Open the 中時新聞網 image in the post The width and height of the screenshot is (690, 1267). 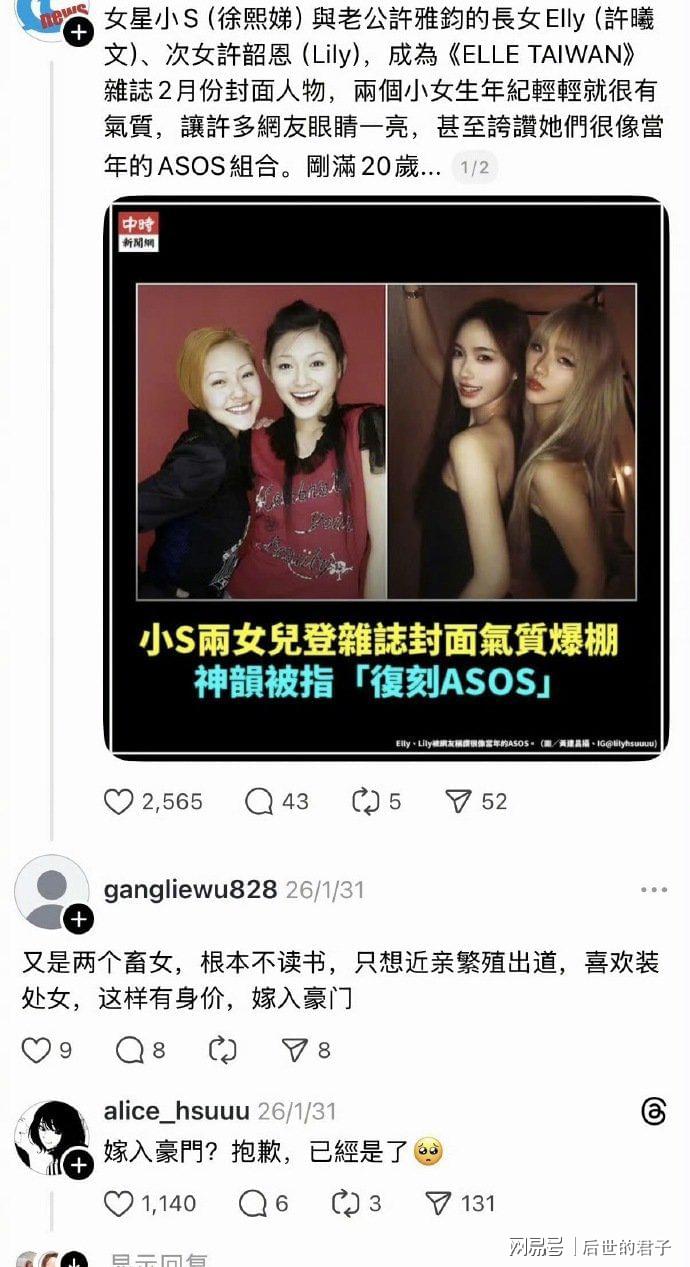click(386, 479)
